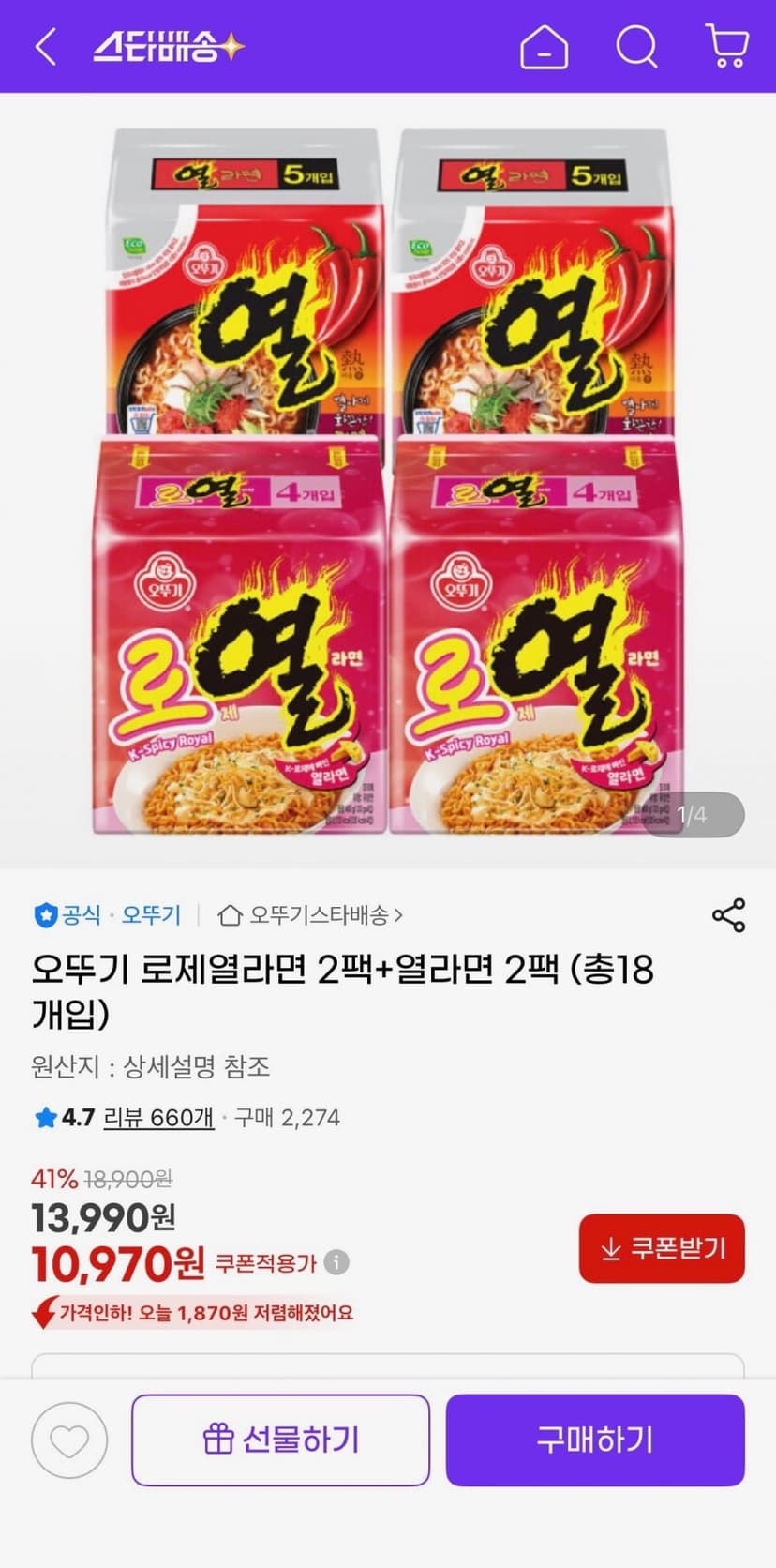Add the product to wishlist with heart
The height and width of the screenshot is (1568, 776).
point(69,1440)
